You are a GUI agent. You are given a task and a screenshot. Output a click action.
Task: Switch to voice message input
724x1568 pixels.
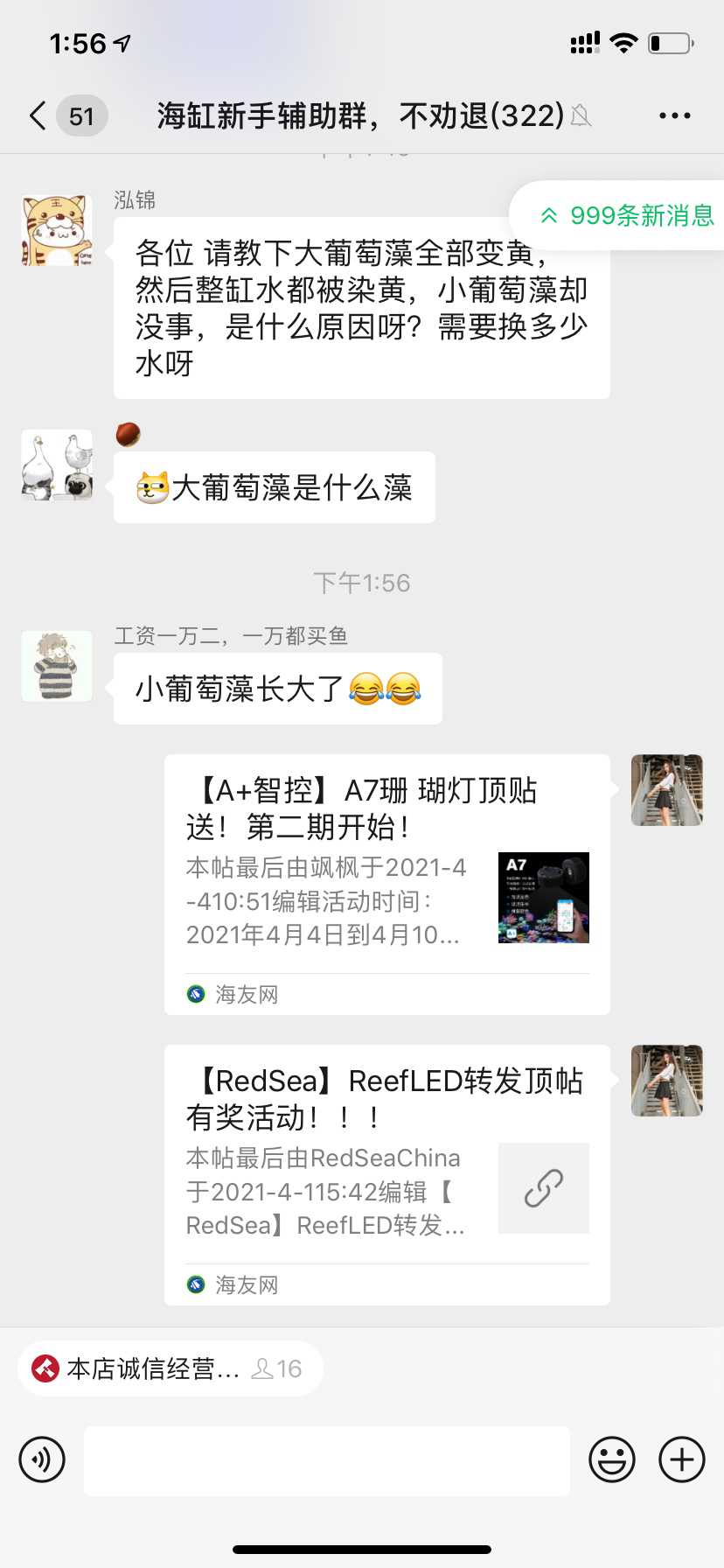click(x=42, y=1459)
